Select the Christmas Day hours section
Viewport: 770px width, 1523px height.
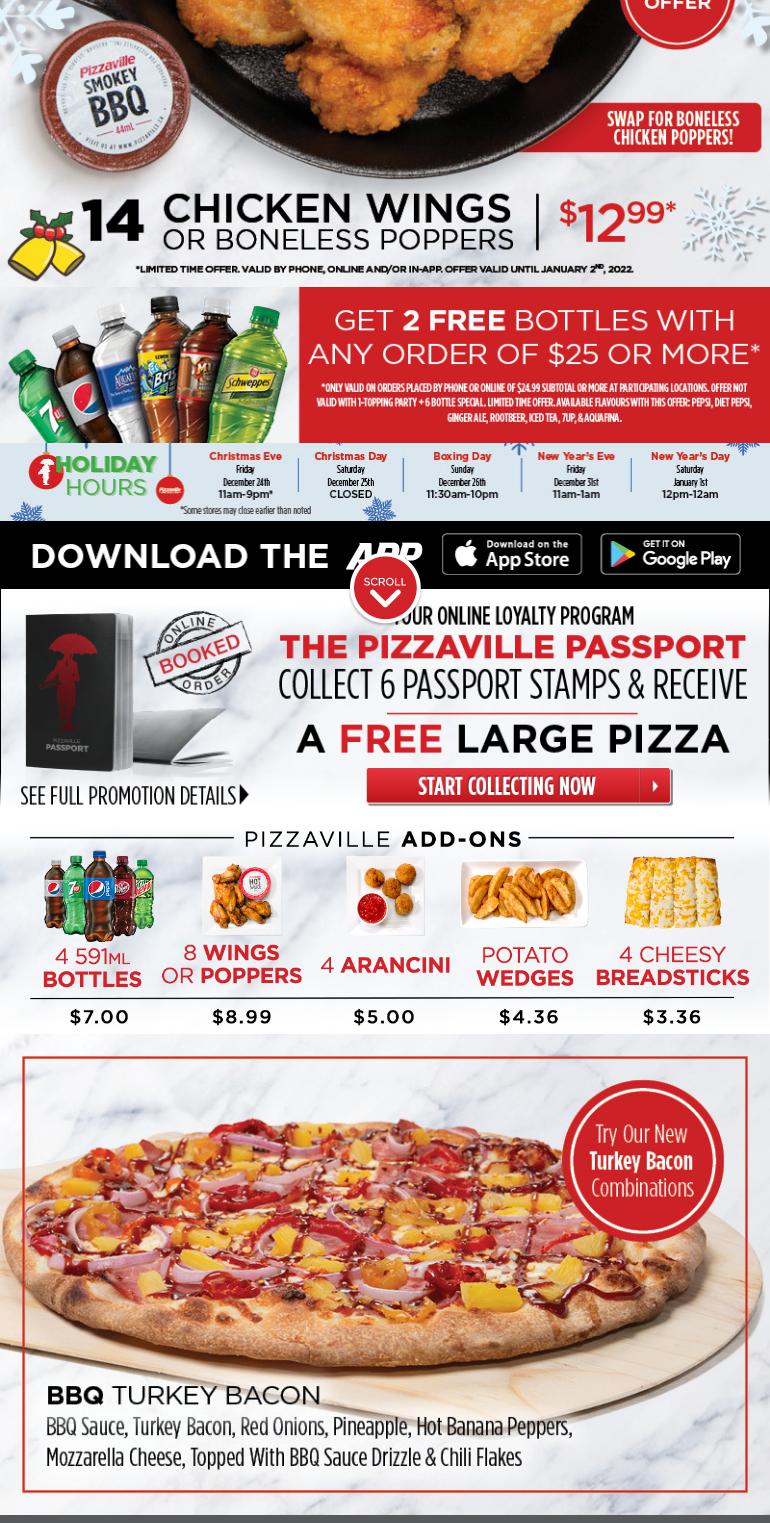tap(350, 477)
